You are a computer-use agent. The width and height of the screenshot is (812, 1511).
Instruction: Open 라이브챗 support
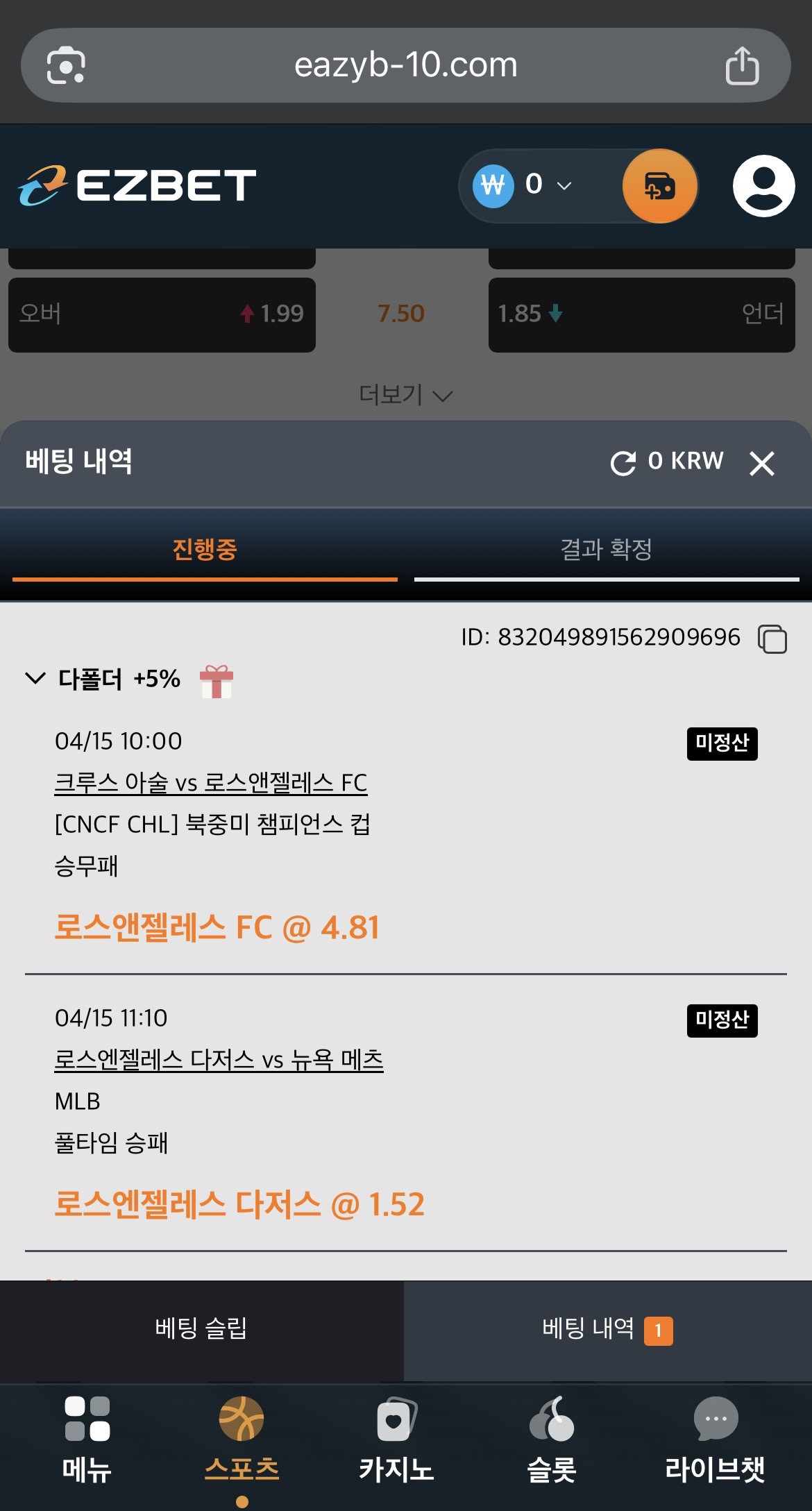point(715,1441)
